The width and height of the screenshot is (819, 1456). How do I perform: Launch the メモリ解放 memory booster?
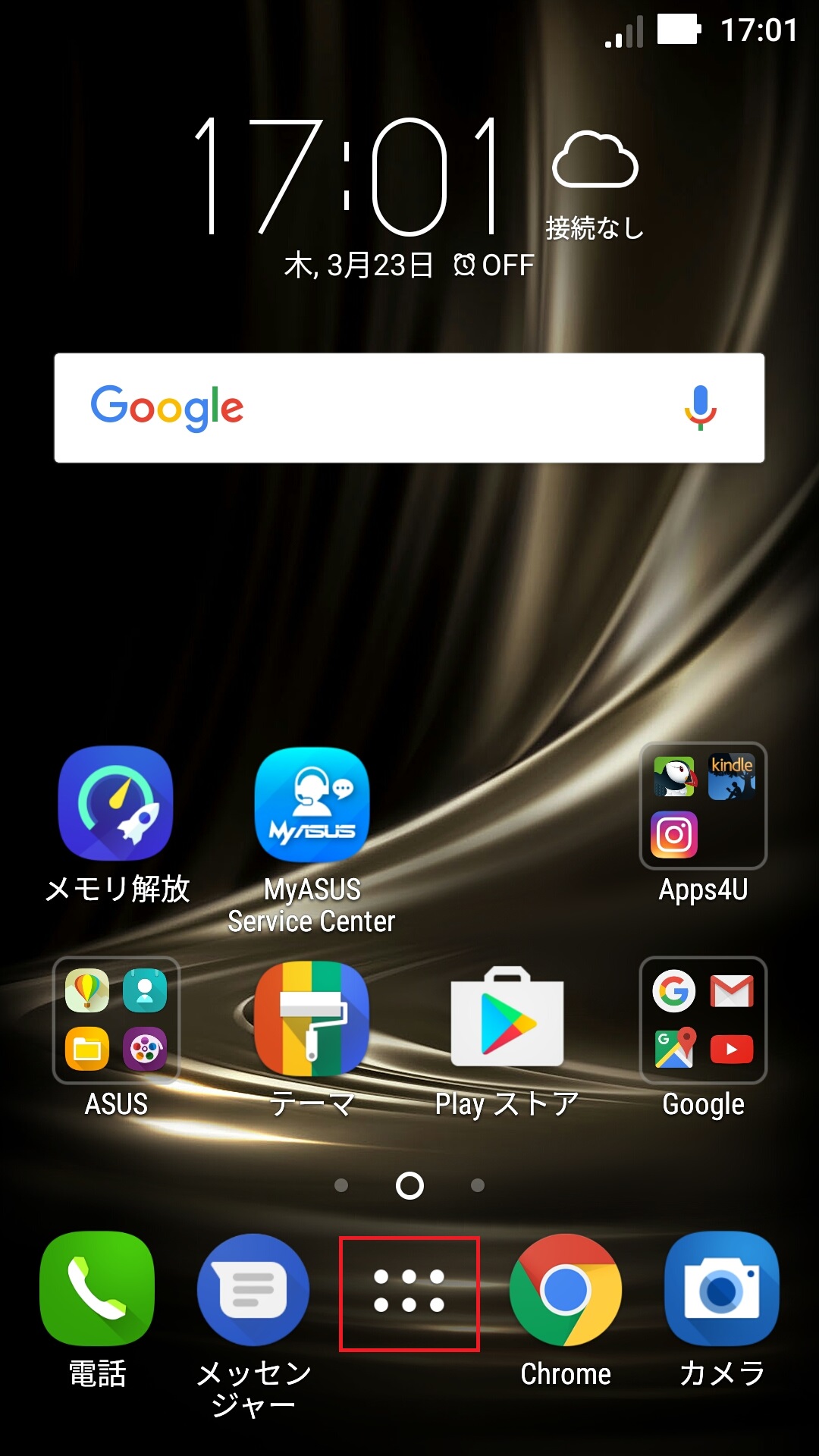tap(116, 804)
